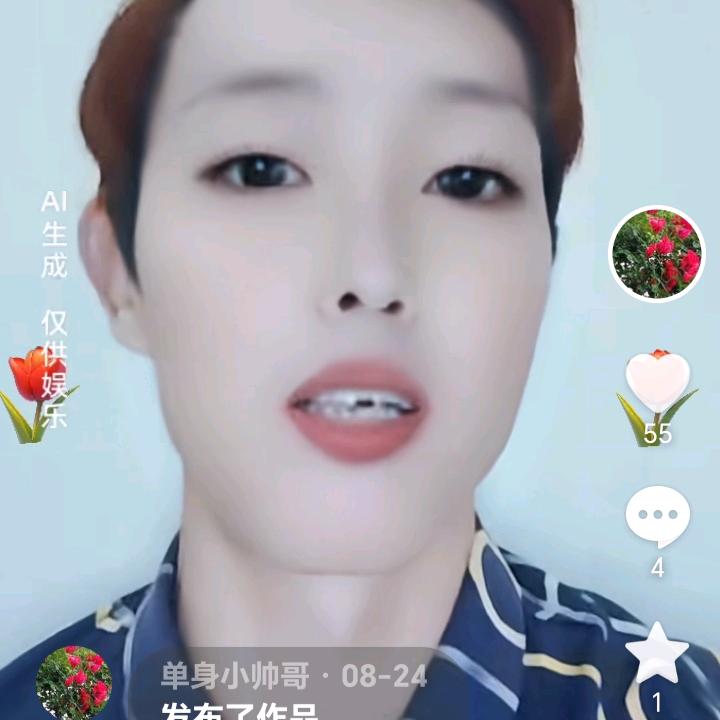Like this video with the heart icon
Image resolution: width=720 pixels, height=720 pixels.
point(657,384)
